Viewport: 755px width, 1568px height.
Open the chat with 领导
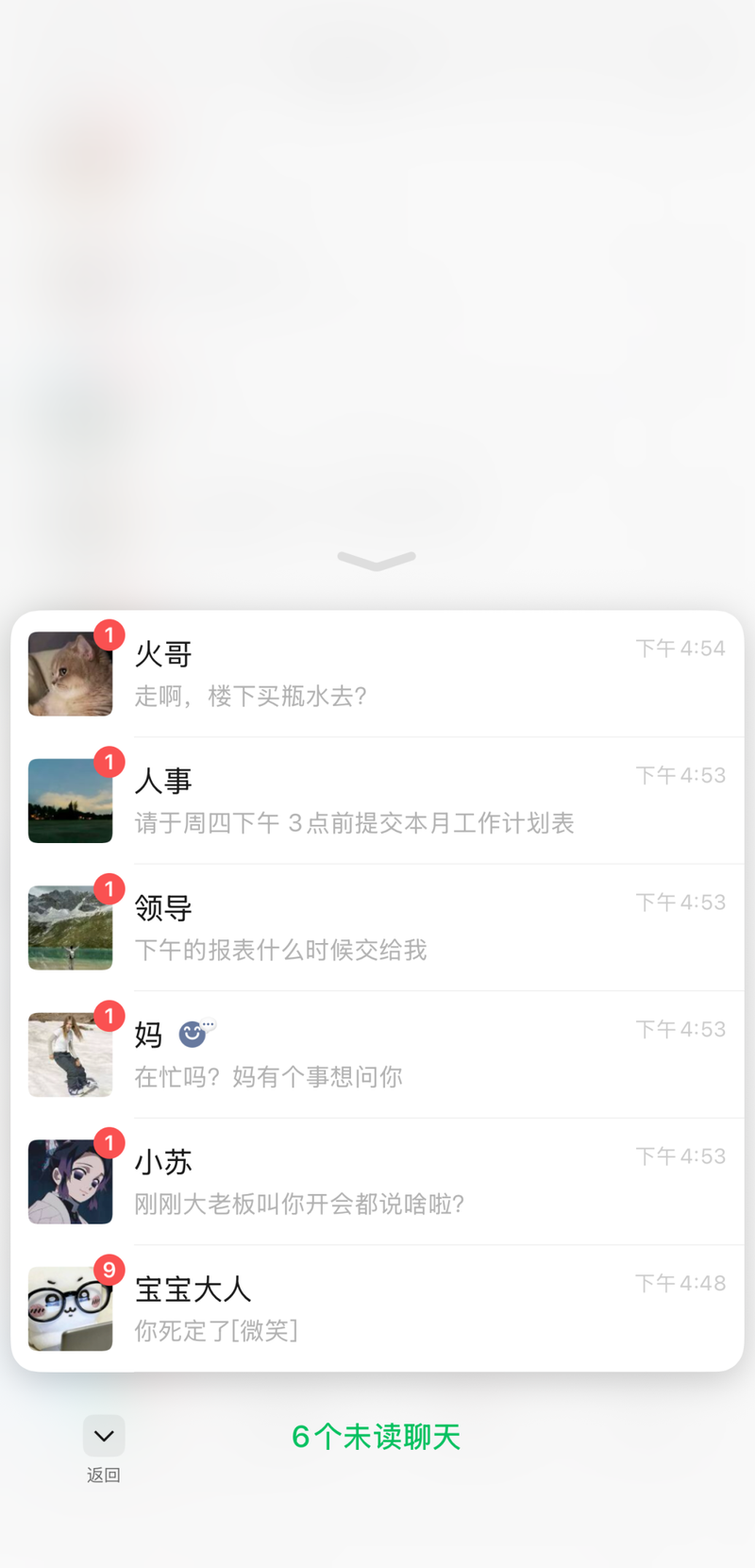377,928
